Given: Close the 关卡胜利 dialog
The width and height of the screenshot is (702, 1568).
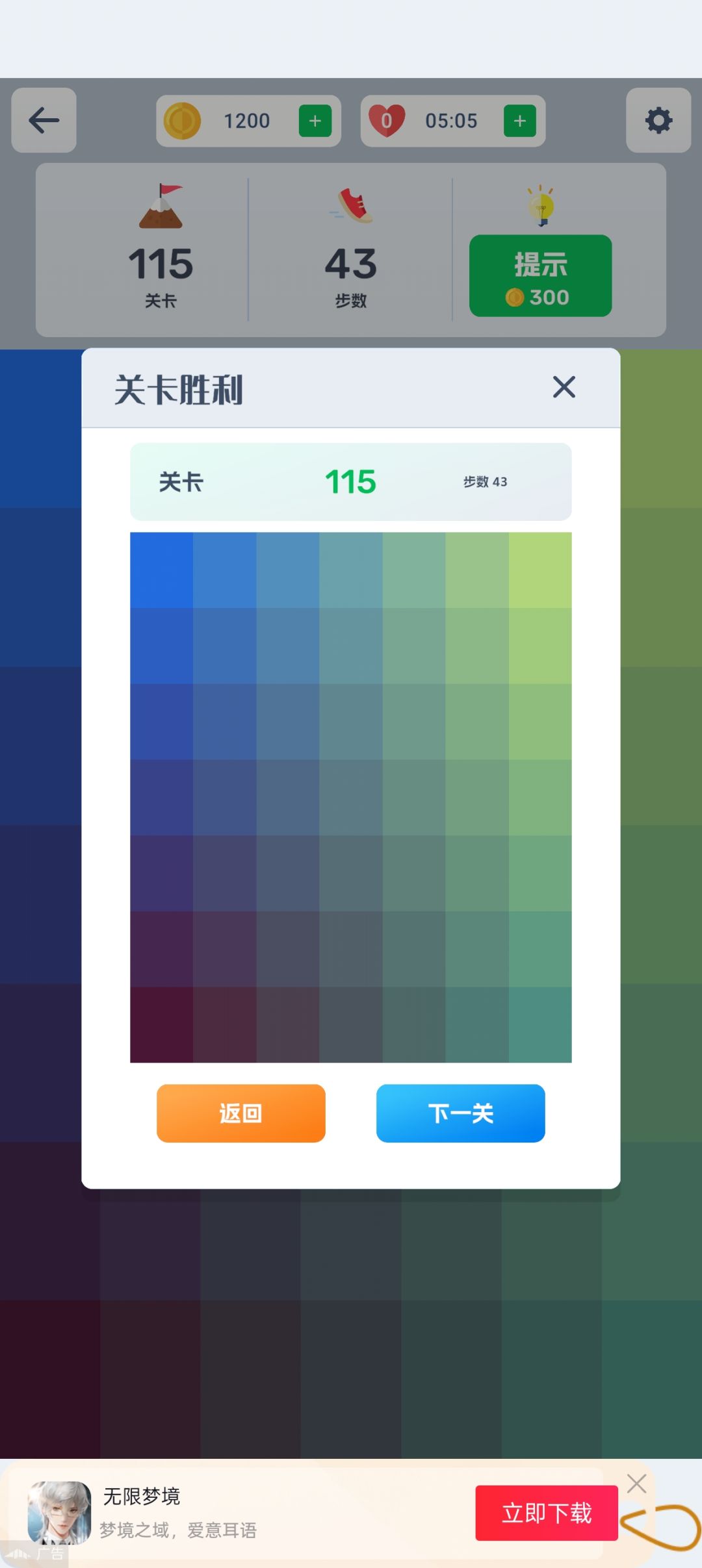Looking at the screenshot, I should click(x=564, y=387).
